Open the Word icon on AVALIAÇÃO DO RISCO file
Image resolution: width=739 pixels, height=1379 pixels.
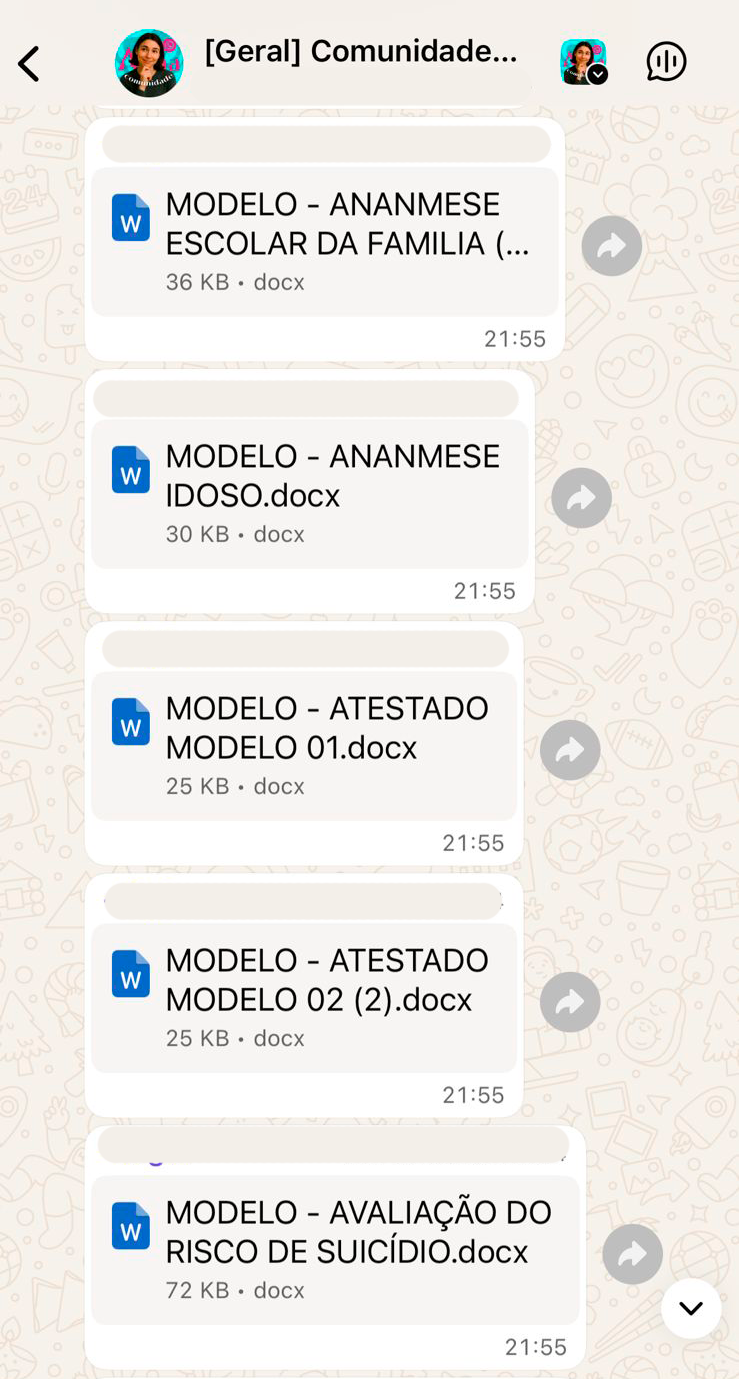[x=130, y=1226]
